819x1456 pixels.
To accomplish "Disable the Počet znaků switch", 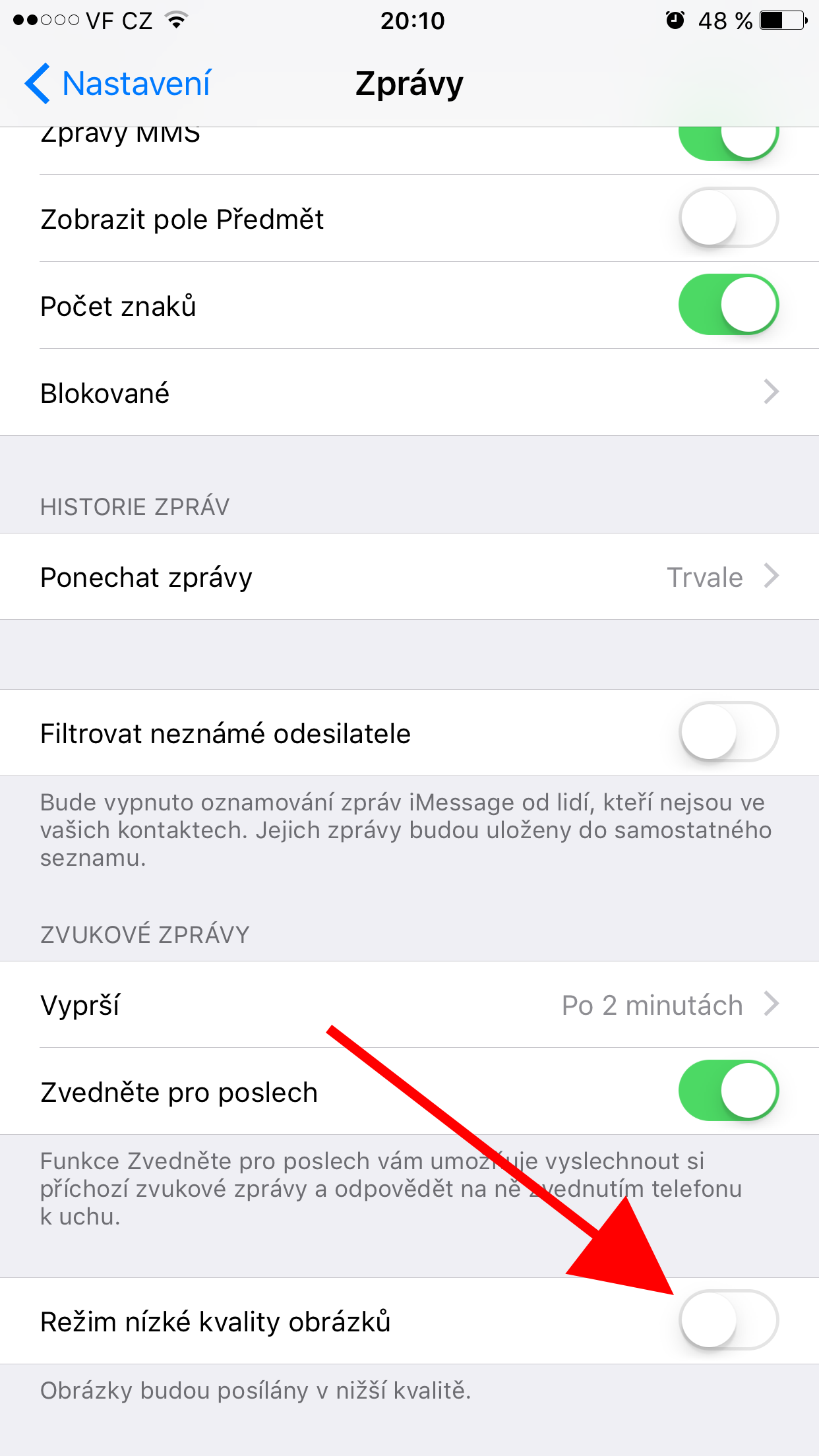I will [729, 305].
